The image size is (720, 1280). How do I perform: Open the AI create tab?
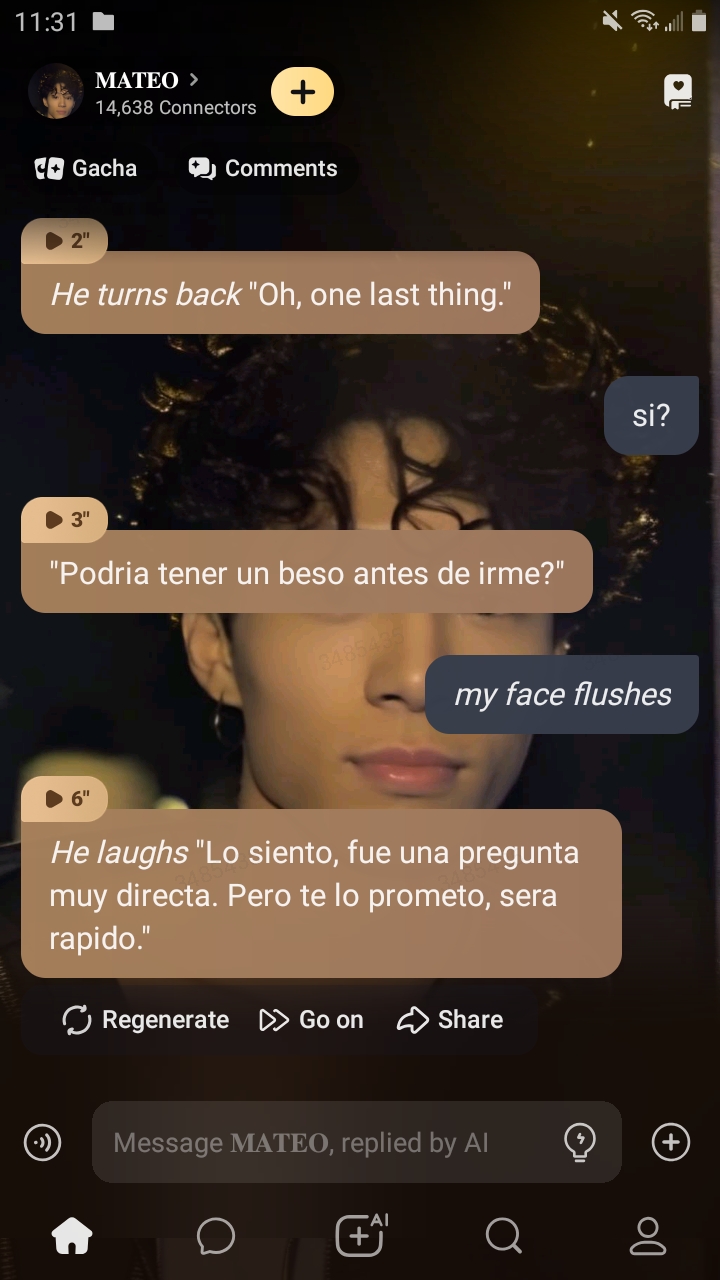(360, 1235)
